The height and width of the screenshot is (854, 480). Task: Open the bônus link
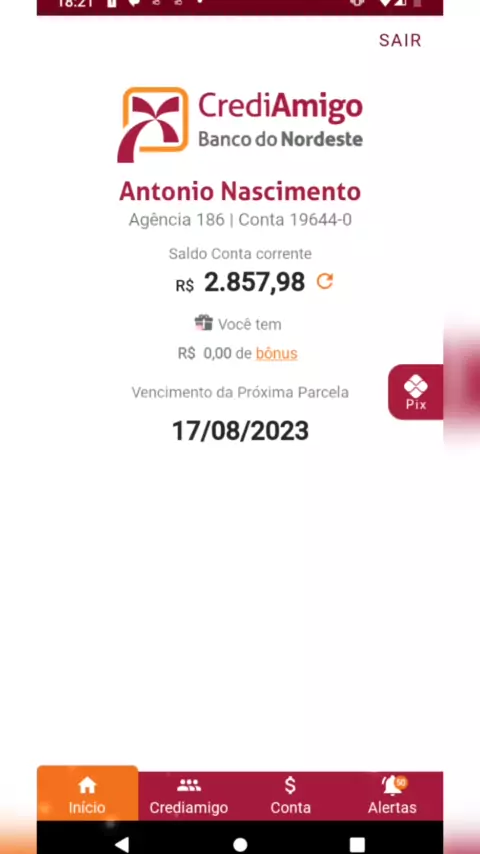pyautogui.click(x=276, y=353)
